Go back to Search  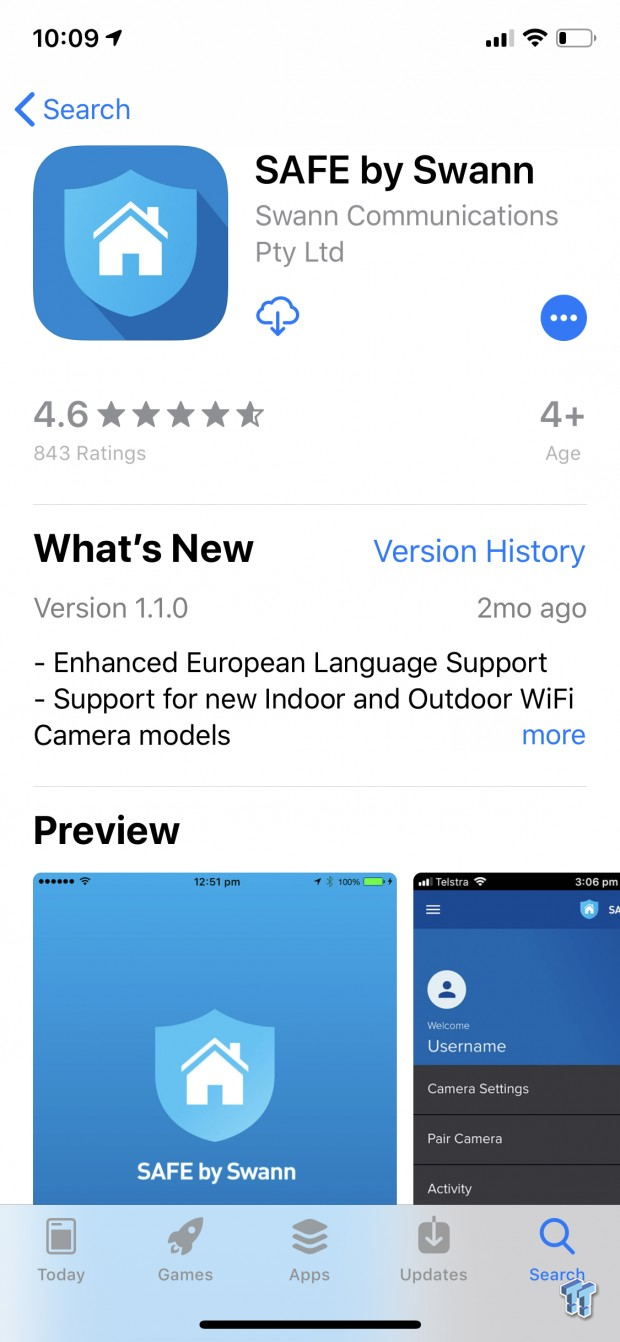click(73, 109)
